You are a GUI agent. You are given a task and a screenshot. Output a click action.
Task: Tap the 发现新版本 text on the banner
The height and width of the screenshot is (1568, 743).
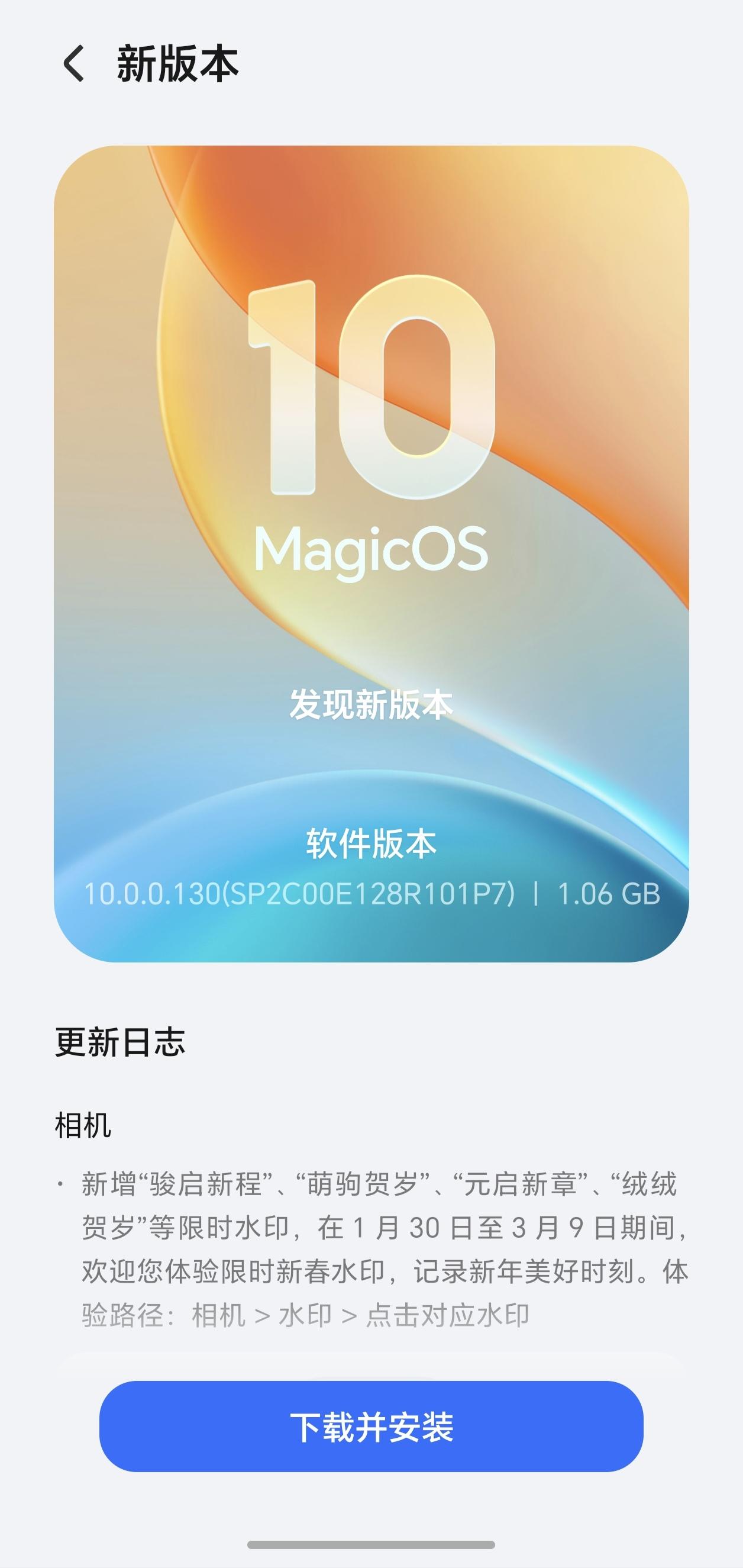[371, 703]
